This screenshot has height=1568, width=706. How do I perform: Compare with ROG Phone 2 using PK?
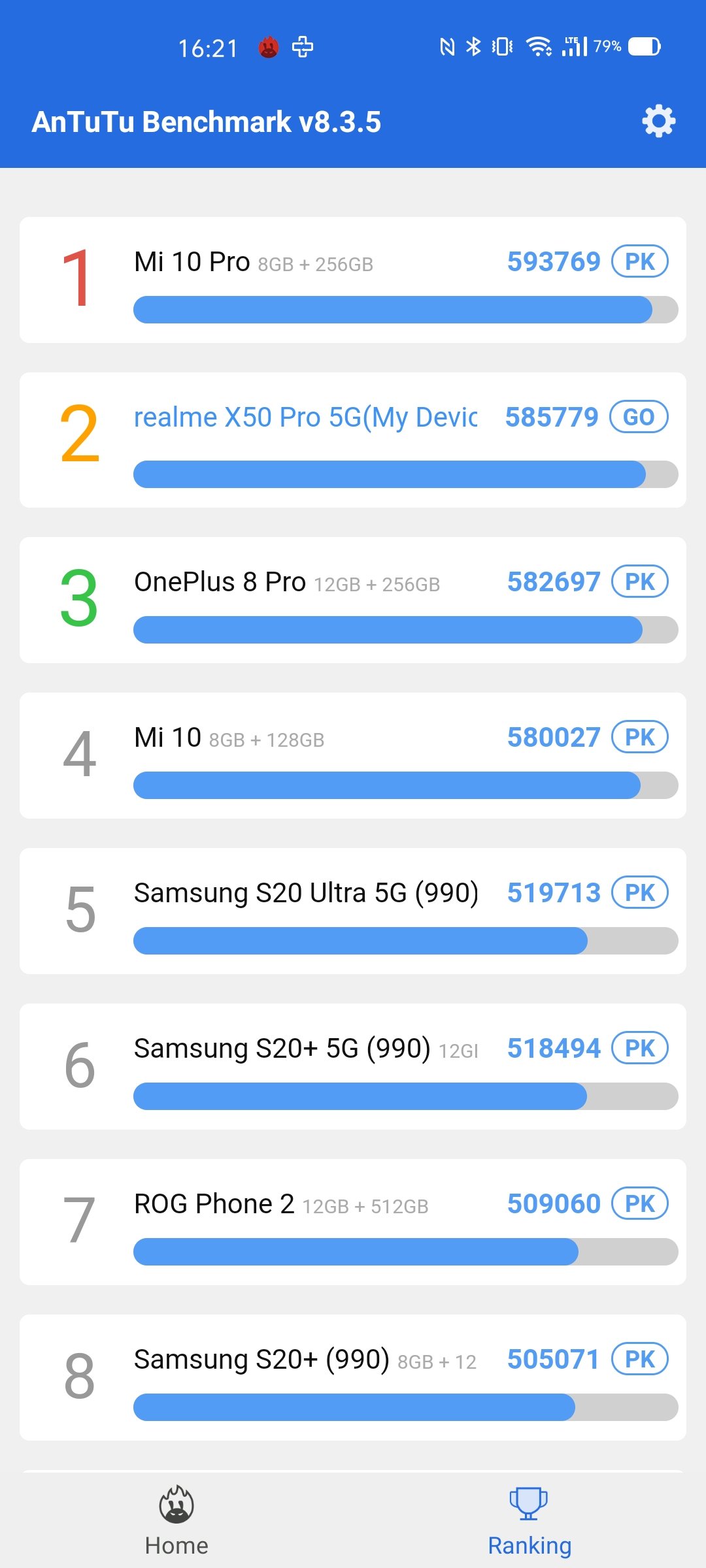[639, 1203]
